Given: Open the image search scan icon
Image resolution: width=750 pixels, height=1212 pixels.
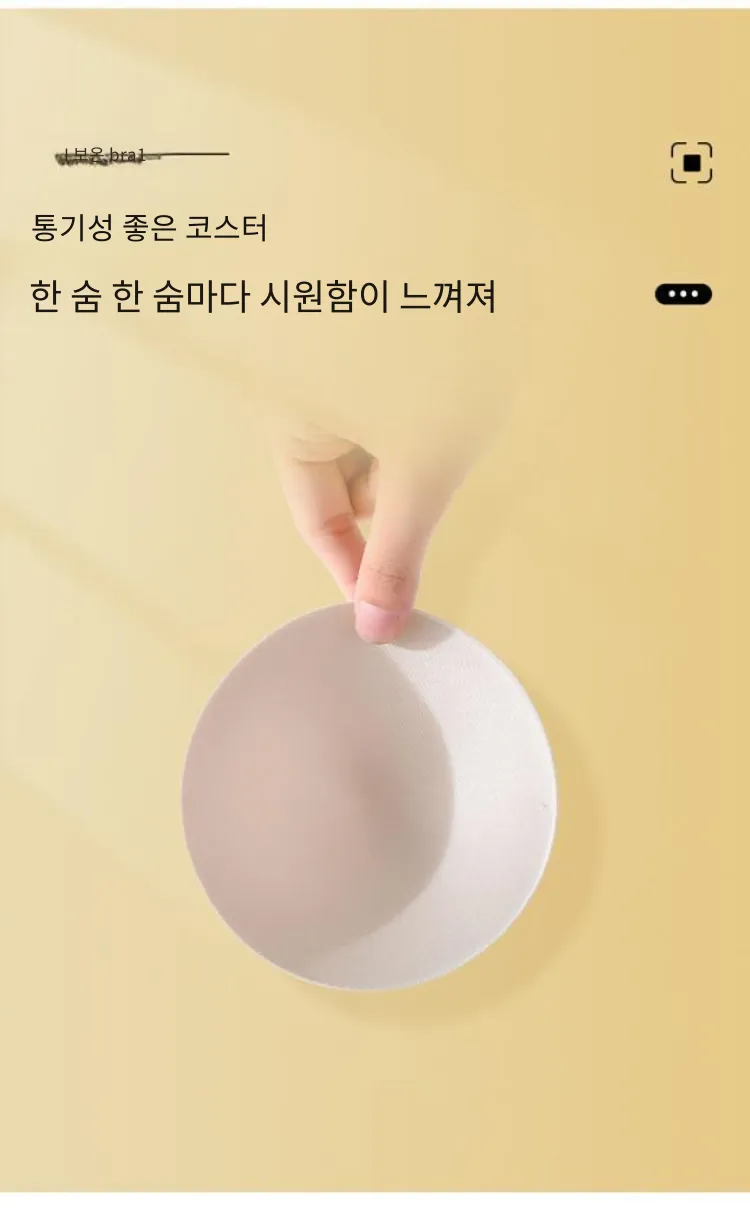Looking at the screenshot, I should pos(691,163).
